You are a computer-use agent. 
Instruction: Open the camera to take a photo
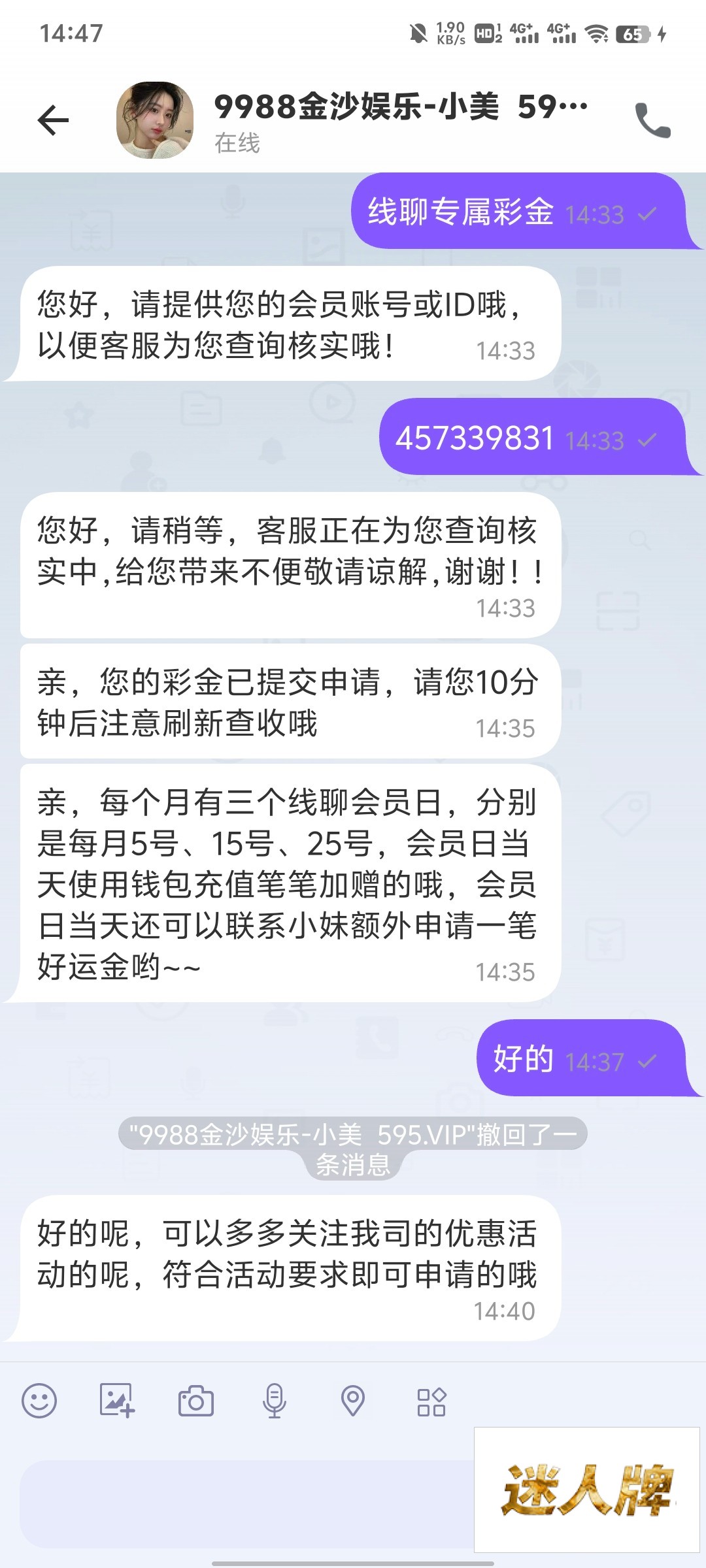point(195,1401)
